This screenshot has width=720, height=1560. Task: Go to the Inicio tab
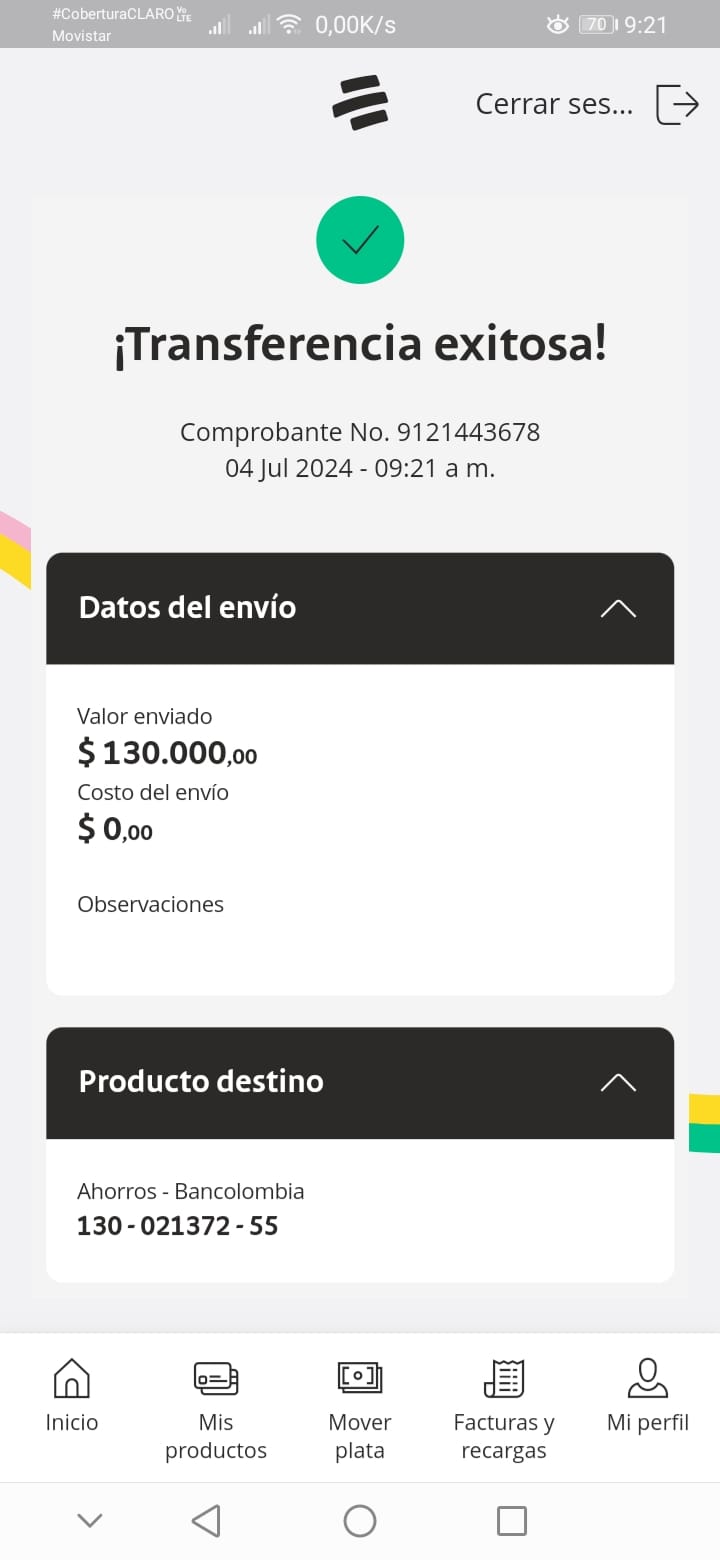point(72,1396)
